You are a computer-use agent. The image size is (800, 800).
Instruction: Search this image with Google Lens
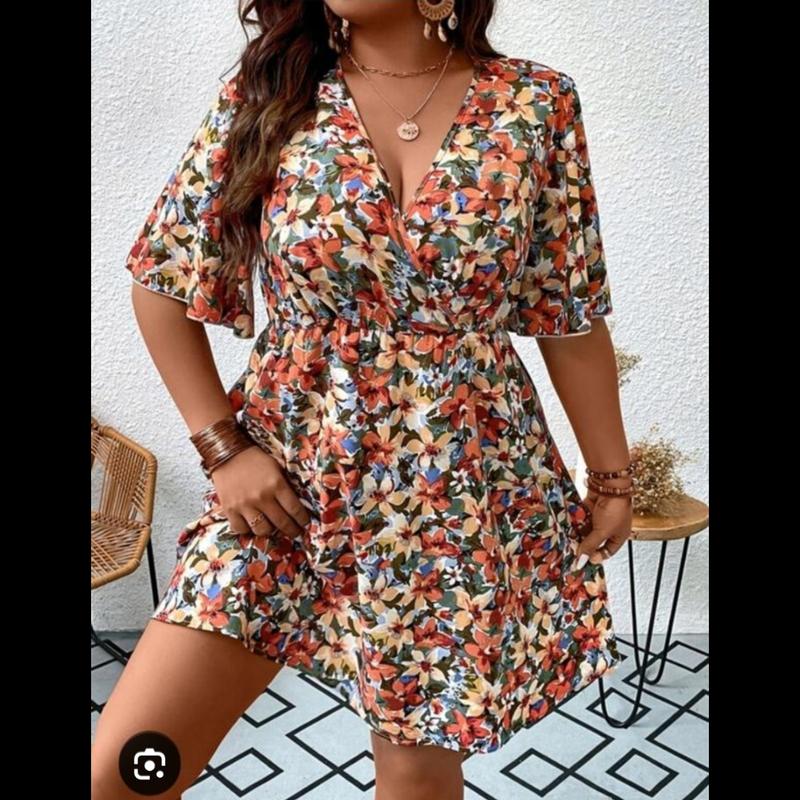tap(149, 763)
